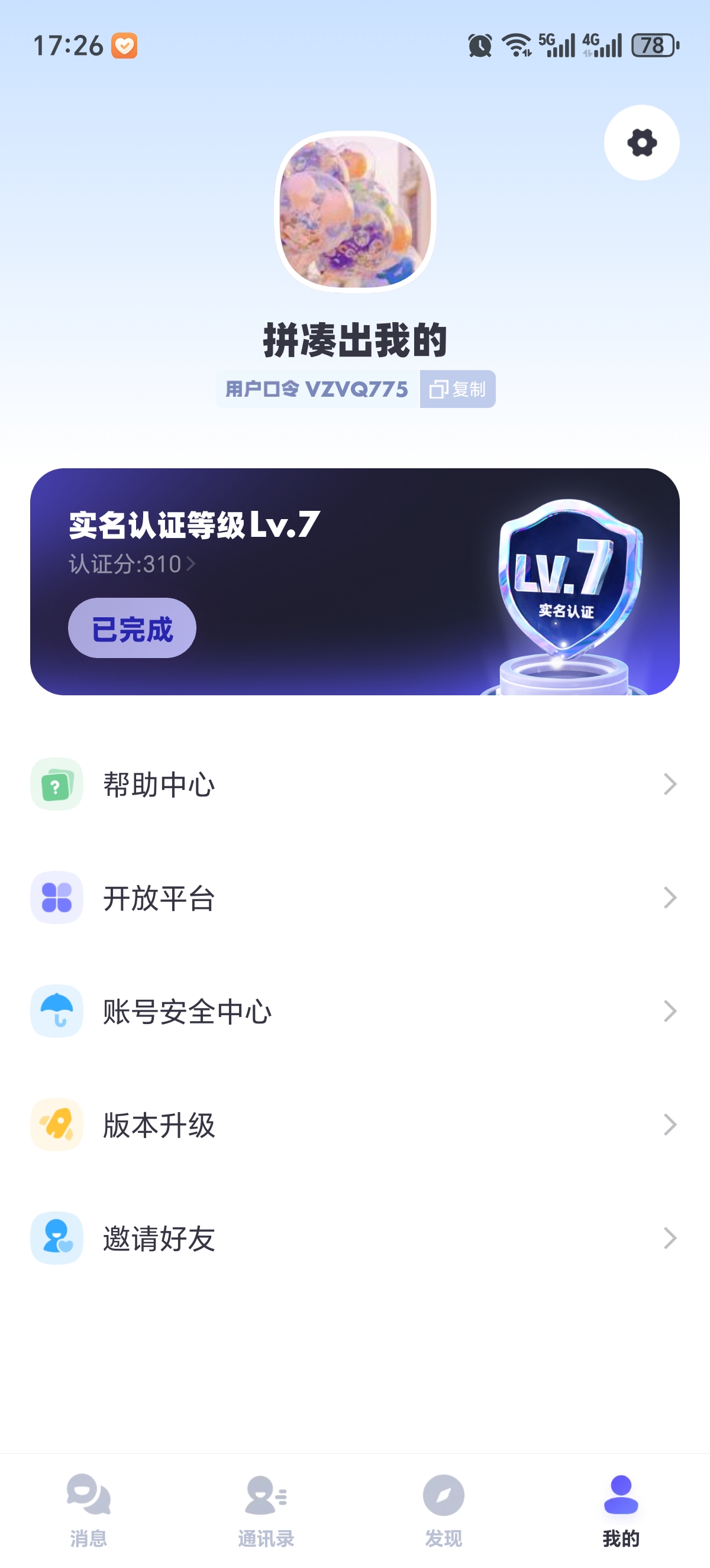The width and height of the screenshot is (710, 1568).
Task: Expand the 认证分:310 details chevron
Action: pyautogui.click(x=191, y=563)
